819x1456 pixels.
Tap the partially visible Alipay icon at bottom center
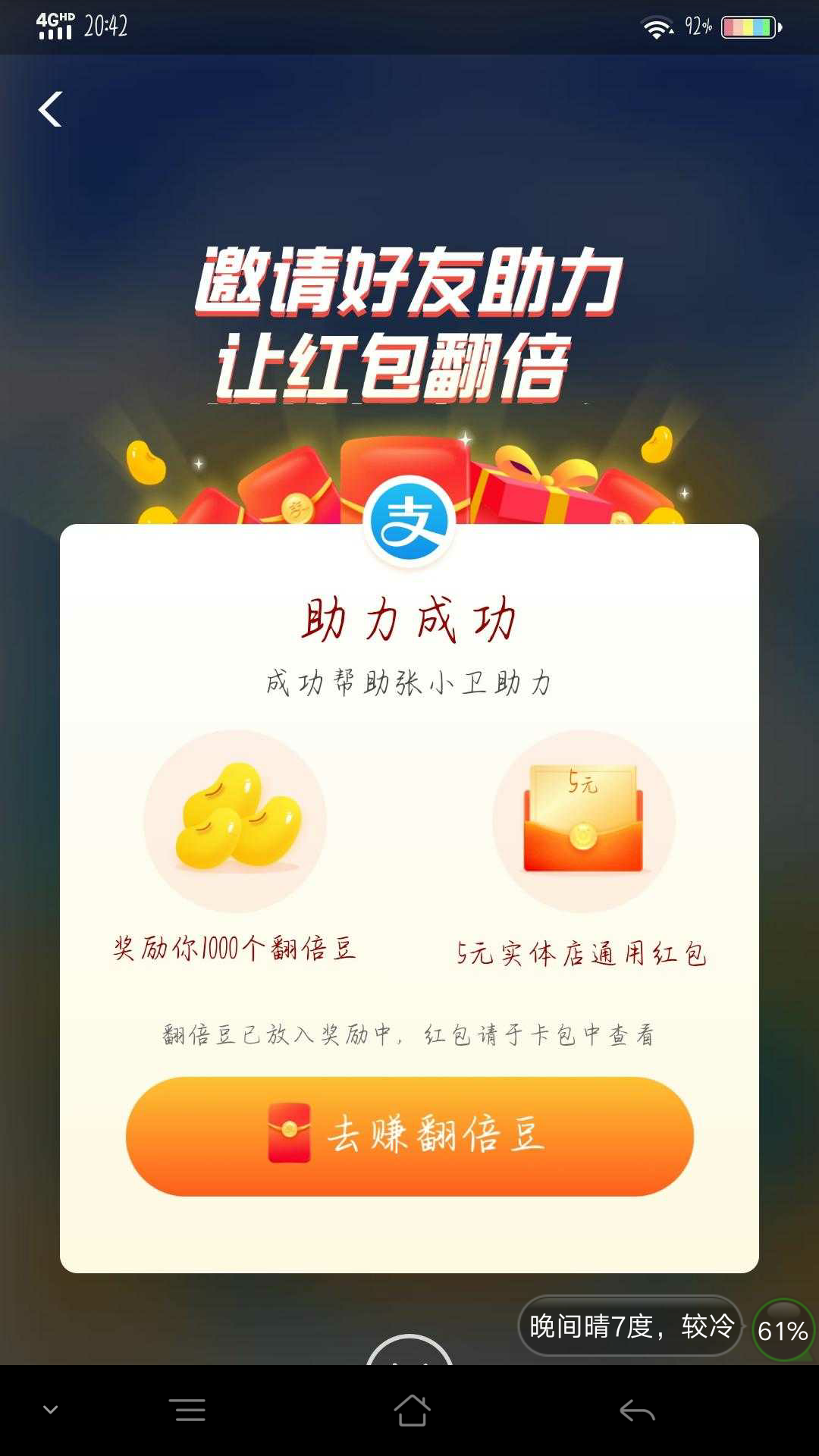tap(409, 1357)
